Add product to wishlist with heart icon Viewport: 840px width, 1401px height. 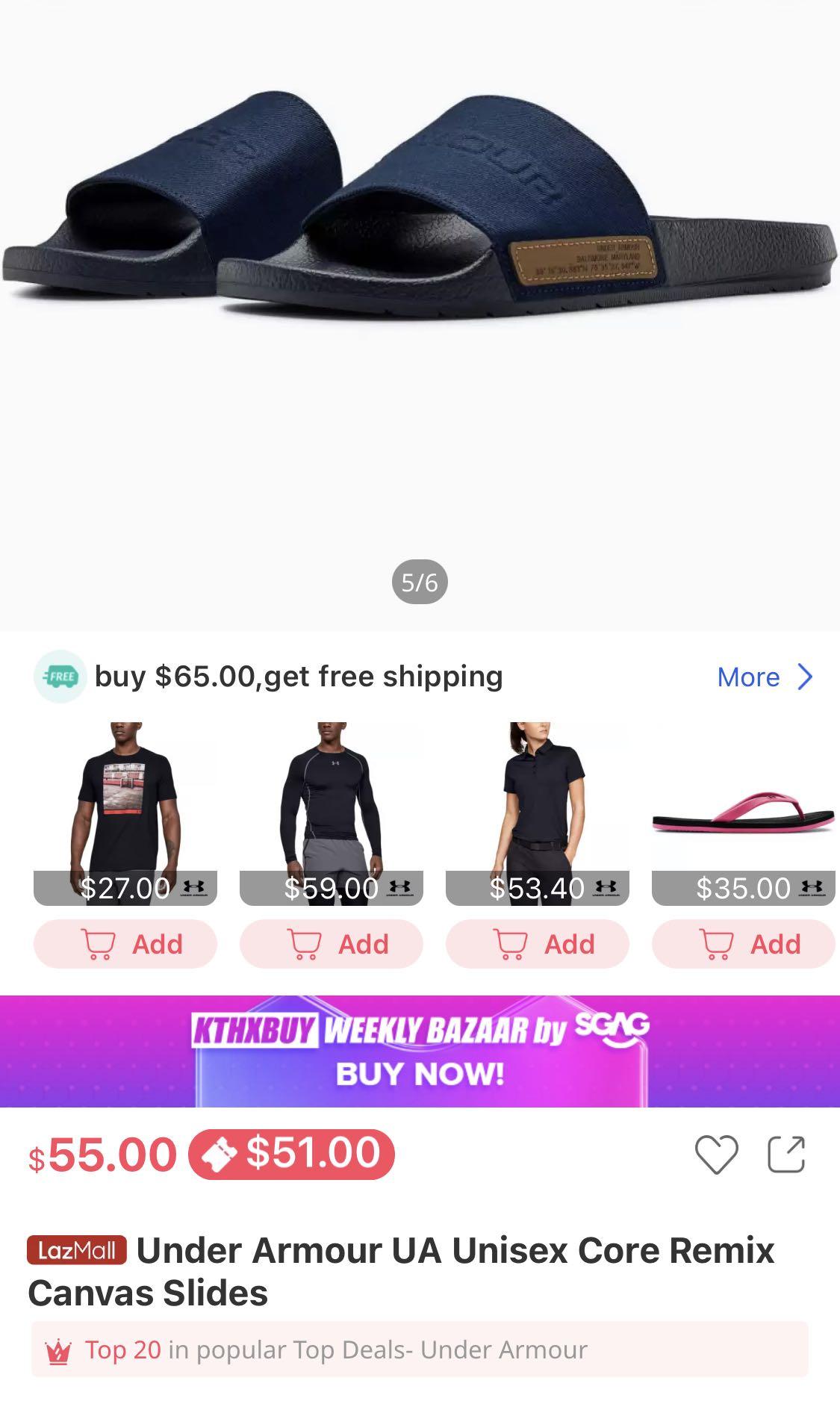click(716, 1155)
